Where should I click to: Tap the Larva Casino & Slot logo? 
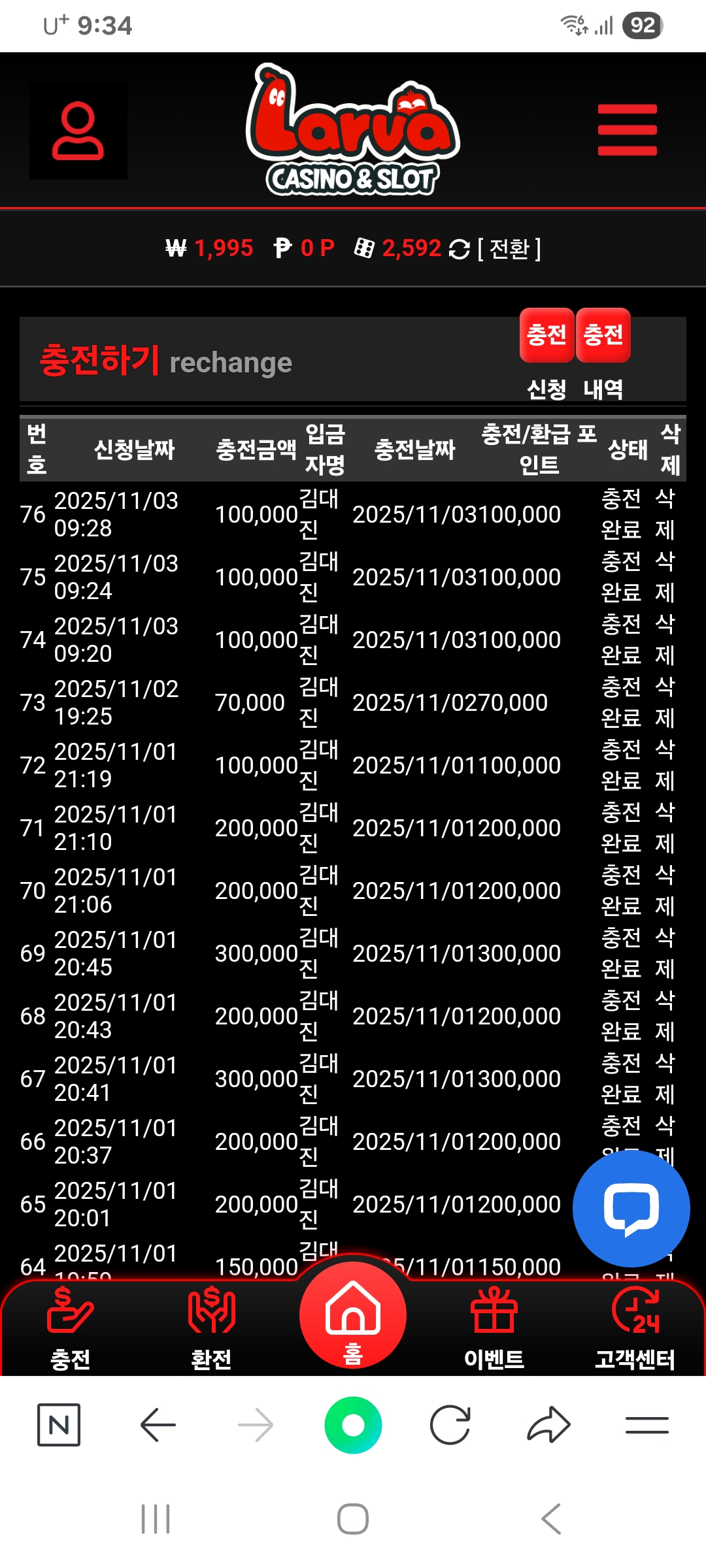pos(353,131)
